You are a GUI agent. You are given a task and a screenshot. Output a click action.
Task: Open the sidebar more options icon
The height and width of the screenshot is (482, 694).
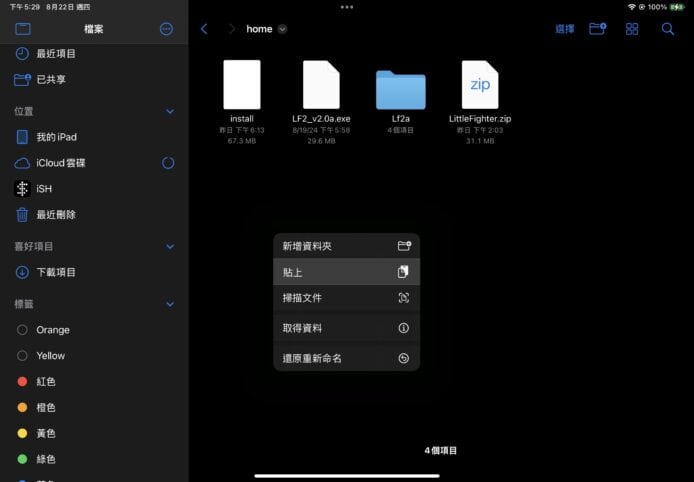point(166,29)
